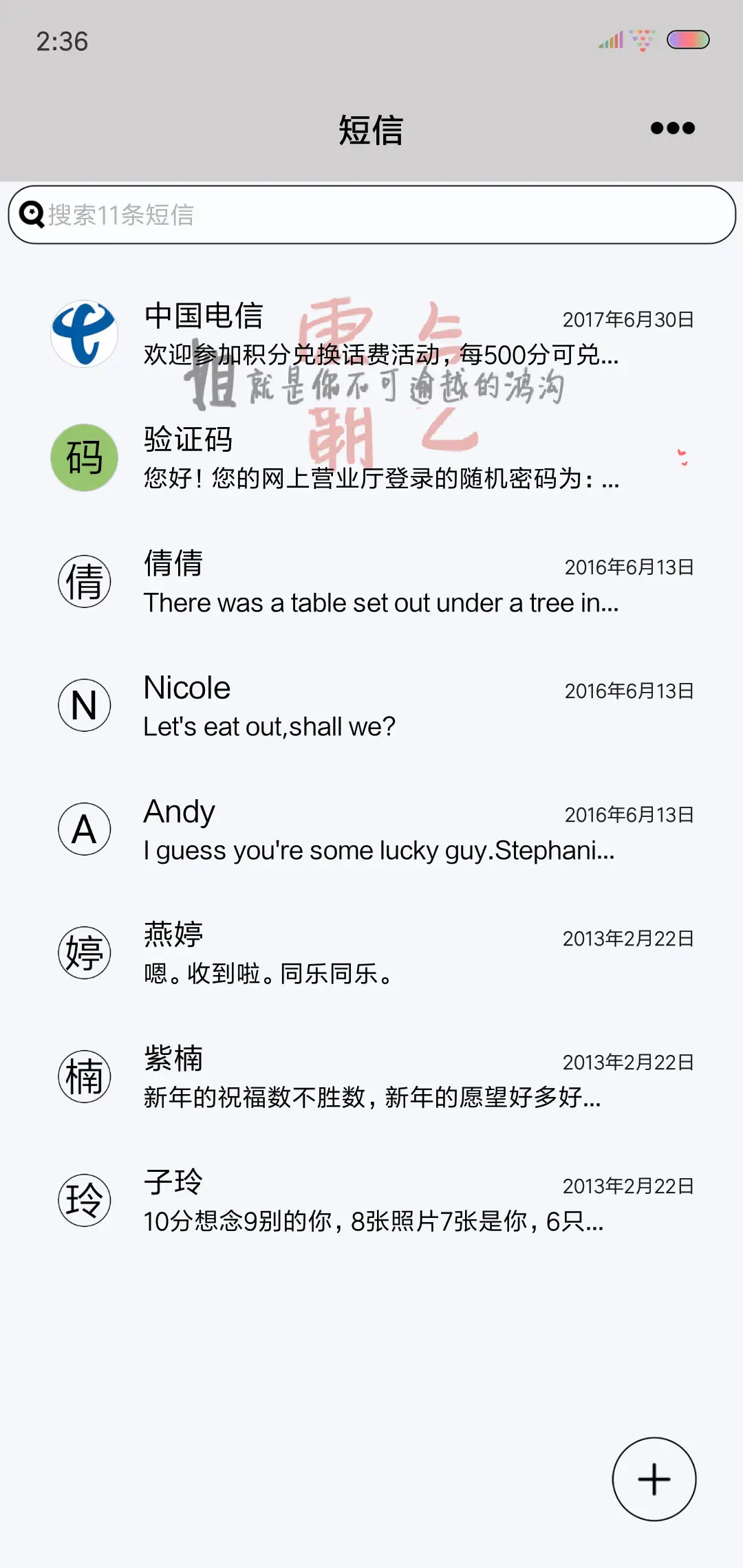Tap the compose new message plus button

[653, 1479]
